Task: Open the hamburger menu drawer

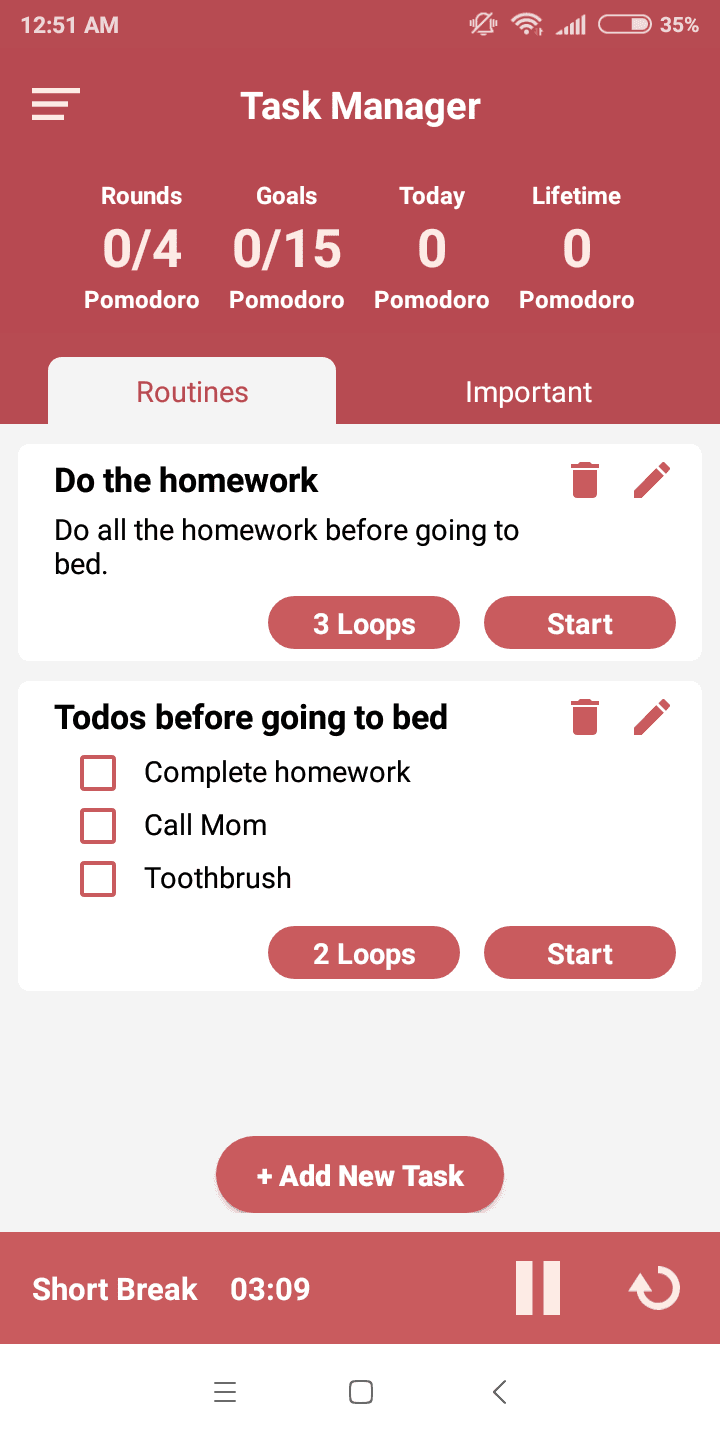Action: (x=56, y=105)
